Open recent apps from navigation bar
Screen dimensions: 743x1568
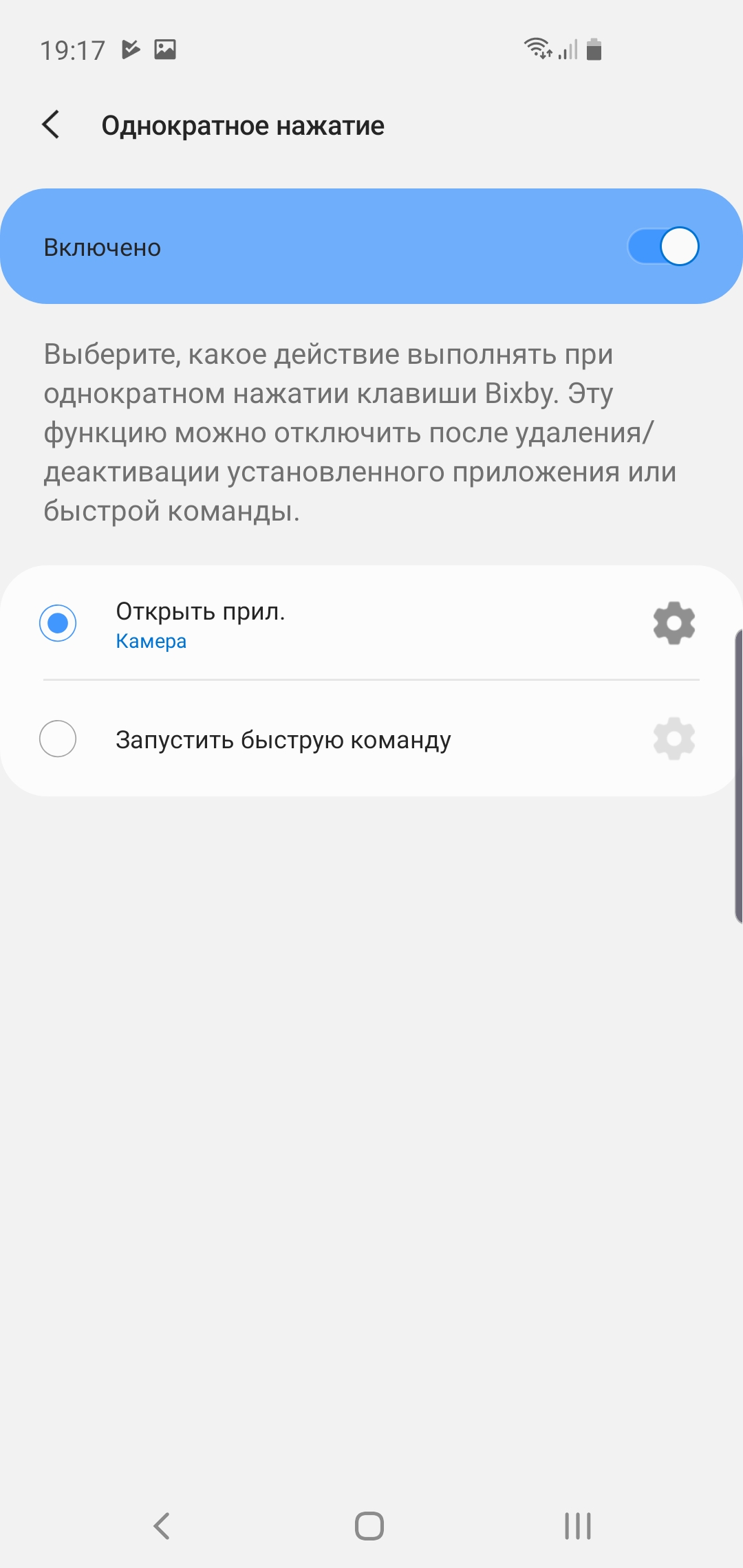pos(577,1525)
